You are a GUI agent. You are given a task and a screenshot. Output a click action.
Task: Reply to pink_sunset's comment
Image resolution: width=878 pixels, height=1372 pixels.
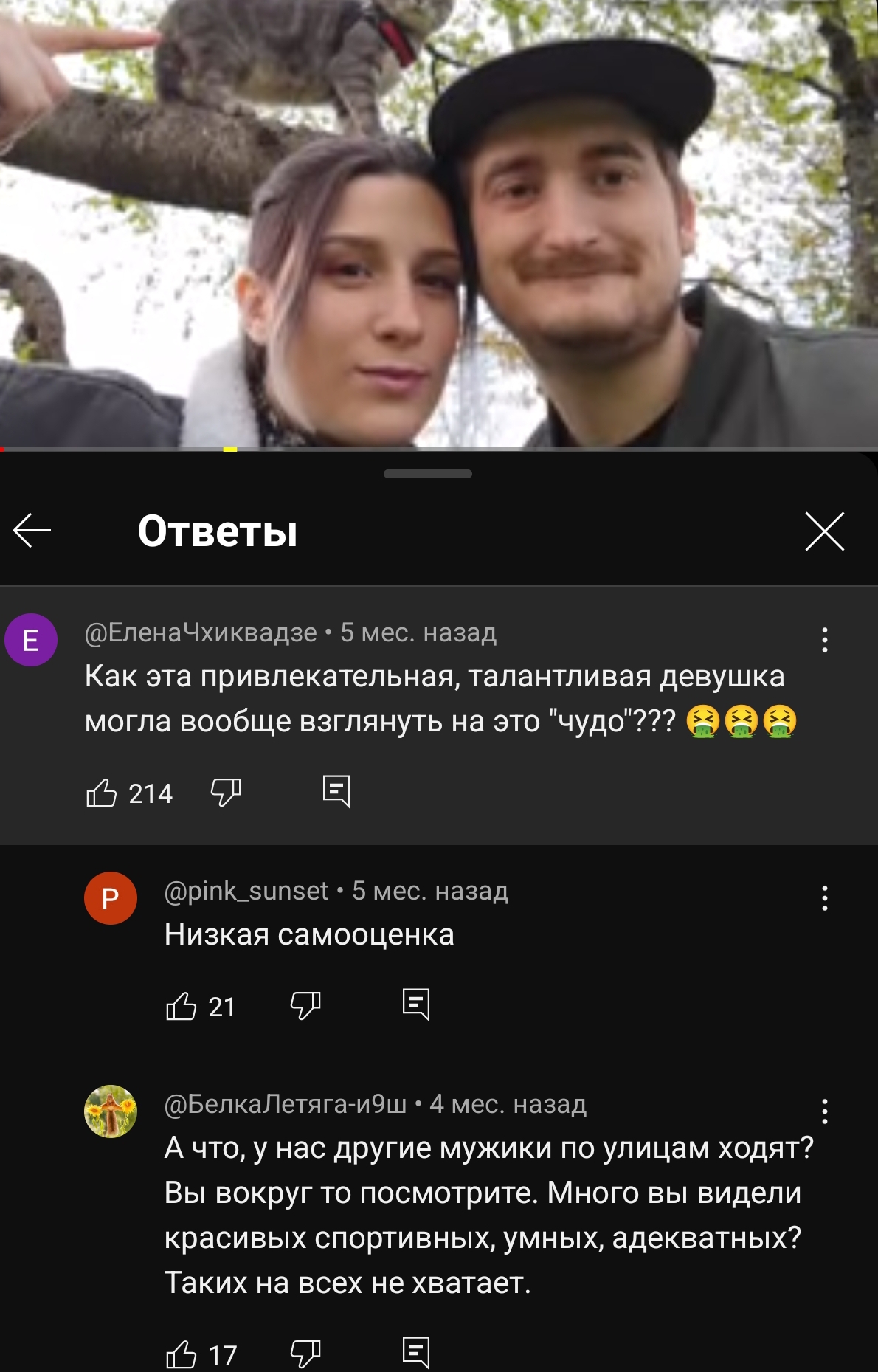coord(416,1004)
